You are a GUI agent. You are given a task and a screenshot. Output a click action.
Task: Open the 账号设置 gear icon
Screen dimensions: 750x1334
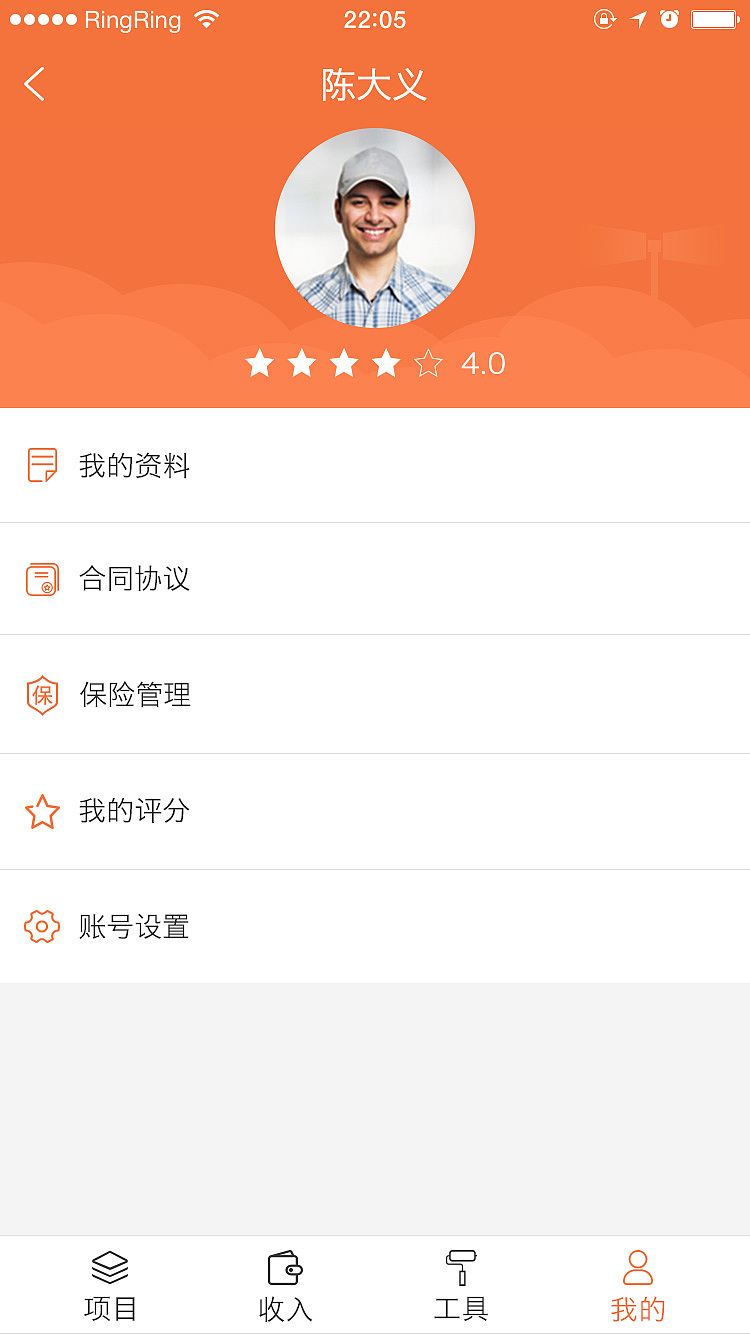pos(43,927)
